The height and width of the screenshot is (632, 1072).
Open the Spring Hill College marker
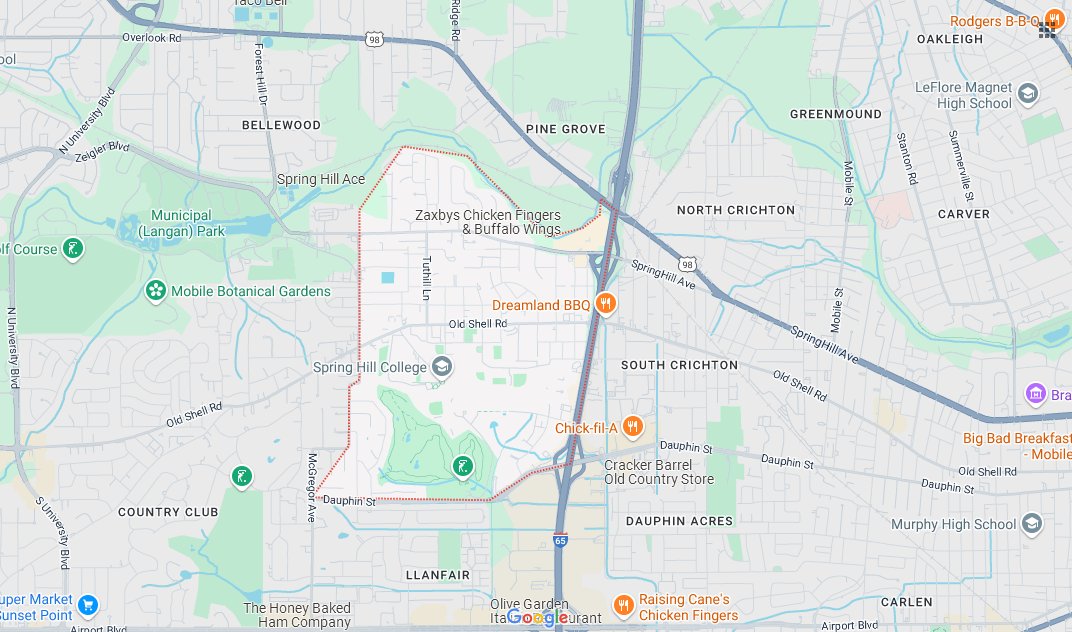(440, 367)
